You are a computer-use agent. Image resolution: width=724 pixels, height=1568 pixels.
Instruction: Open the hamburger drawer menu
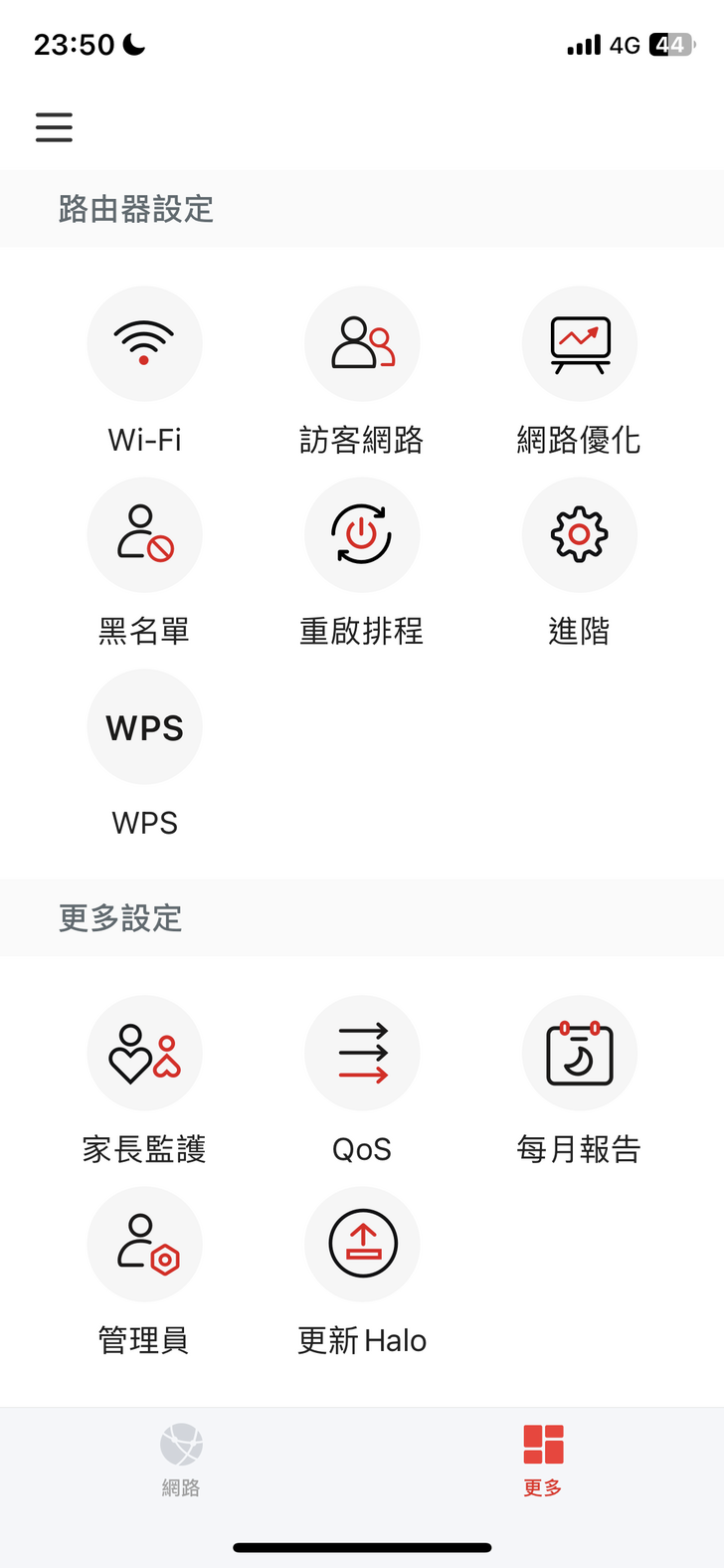pos(54,127)
